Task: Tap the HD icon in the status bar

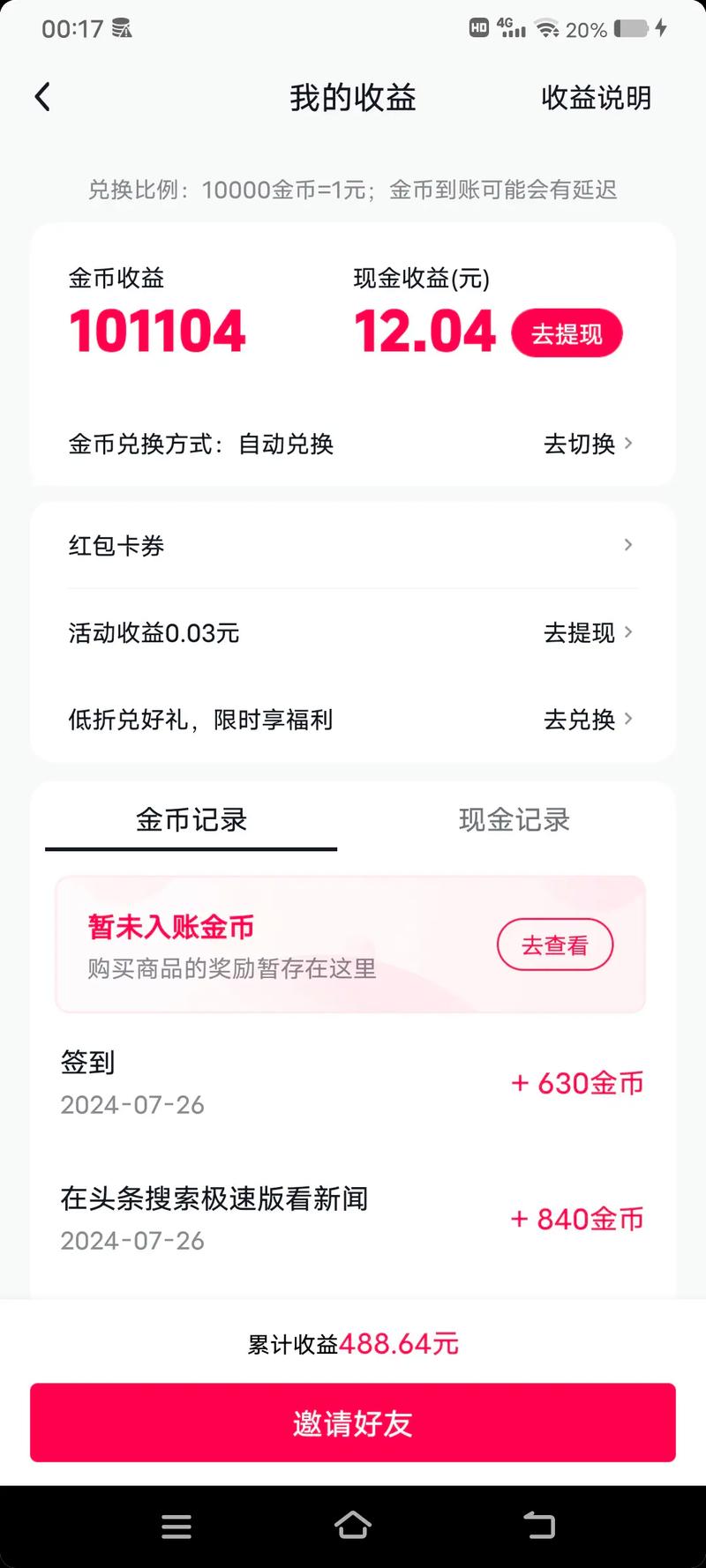Action: (x=477, y=28)
